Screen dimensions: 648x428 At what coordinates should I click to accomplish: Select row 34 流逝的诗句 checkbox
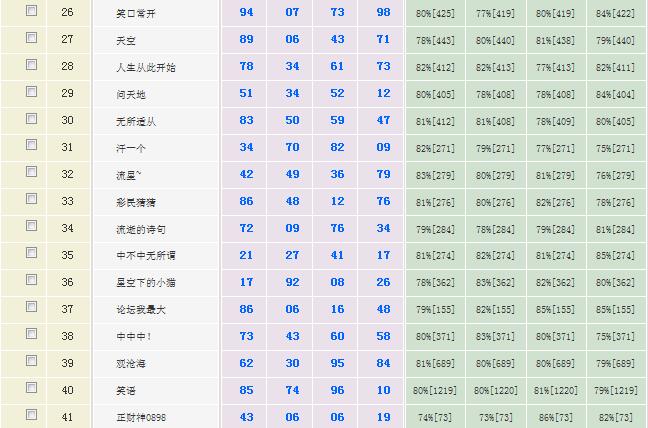click(x=31, y=226)
